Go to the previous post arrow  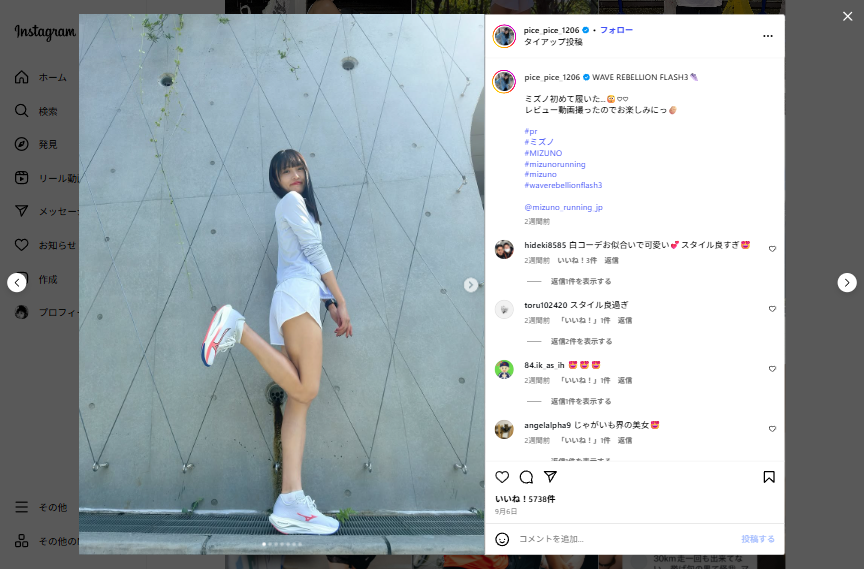pos(17,283)
